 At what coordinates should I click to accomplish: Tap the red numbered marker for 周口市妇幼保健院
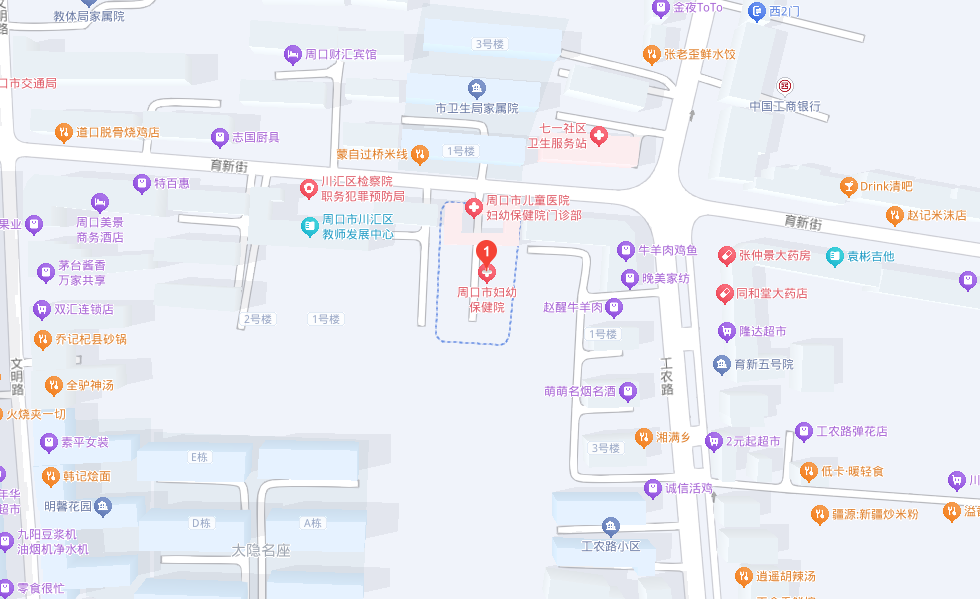487,253
